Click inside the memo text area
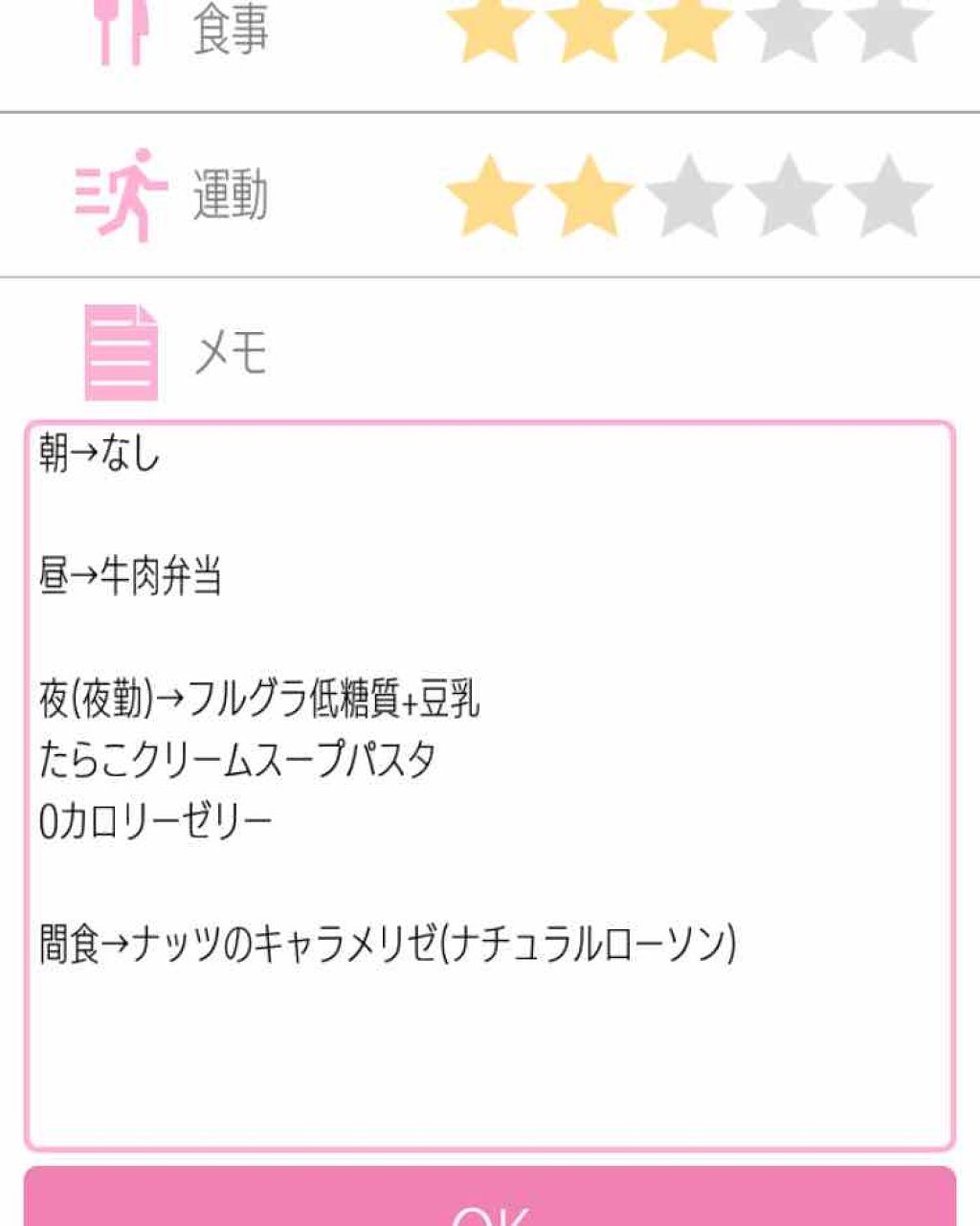 coord(488,1053)
